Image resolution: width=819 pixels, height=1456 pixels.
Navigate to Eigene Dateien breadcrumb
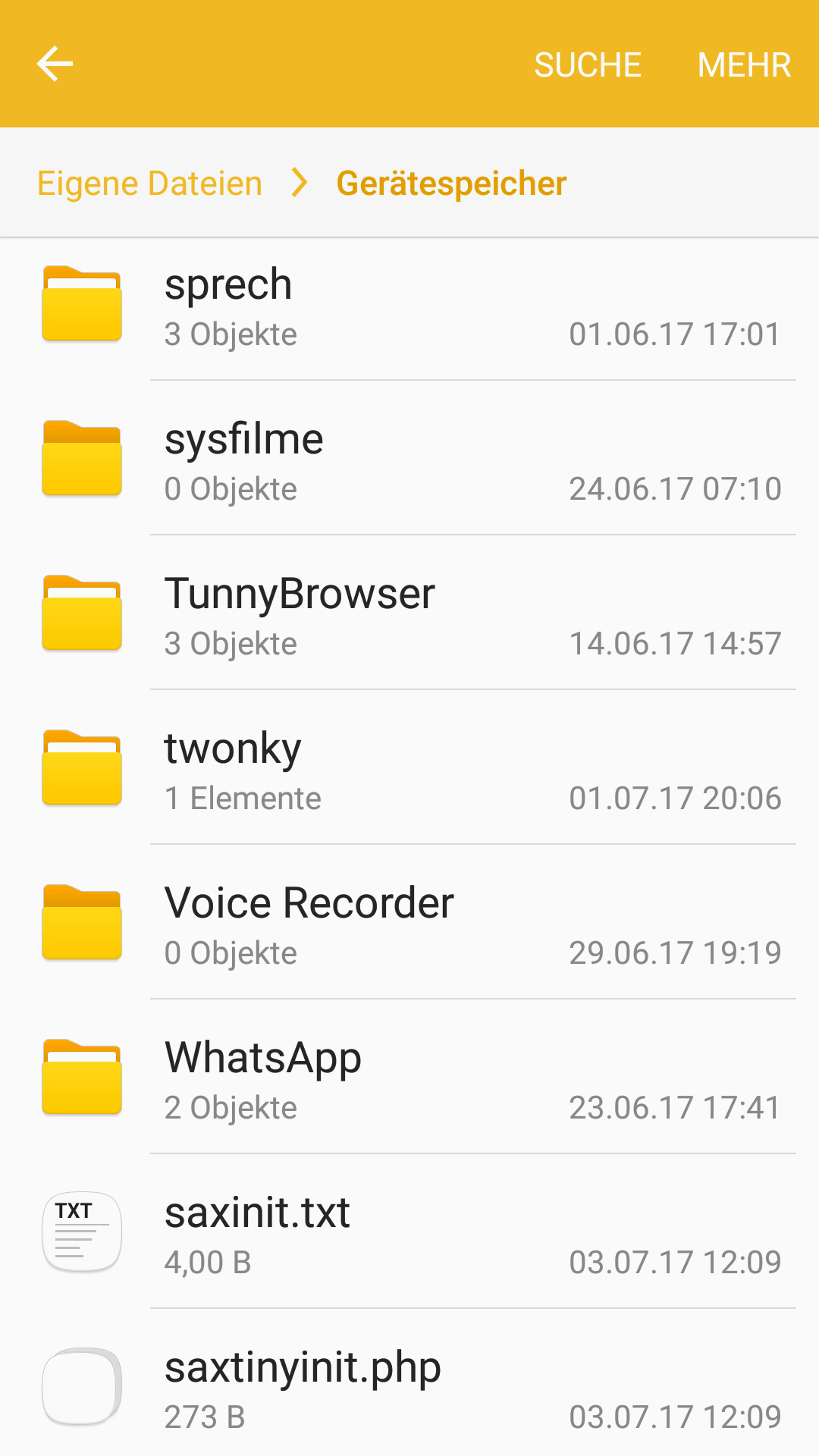149,184
